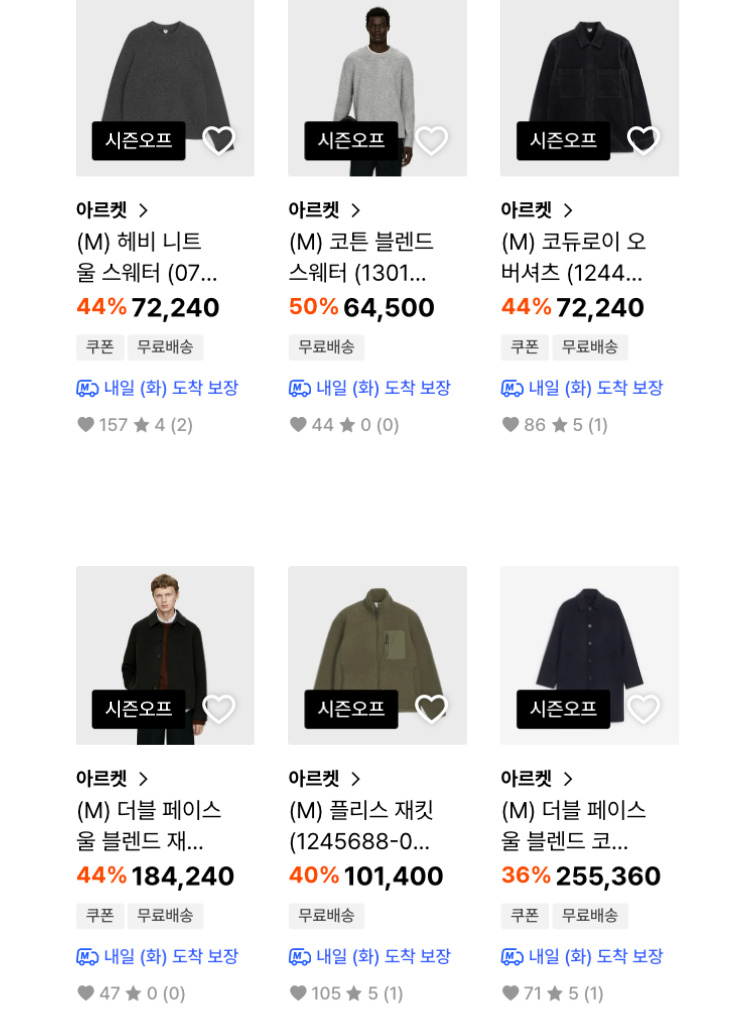Open 아르켓 brand link above 플리스 재킷

click(x=324, y=778)
